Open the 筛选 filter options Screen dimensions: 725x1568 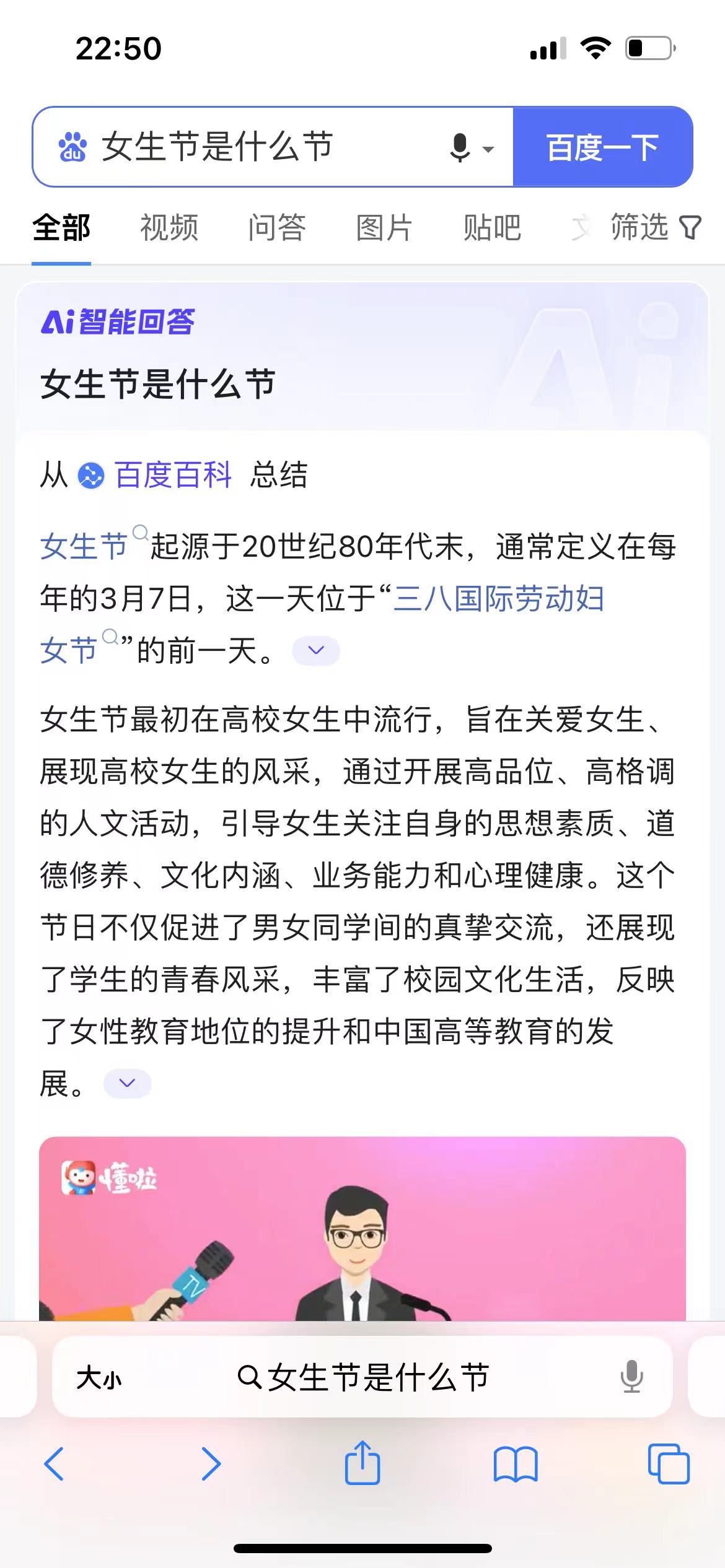654,227
